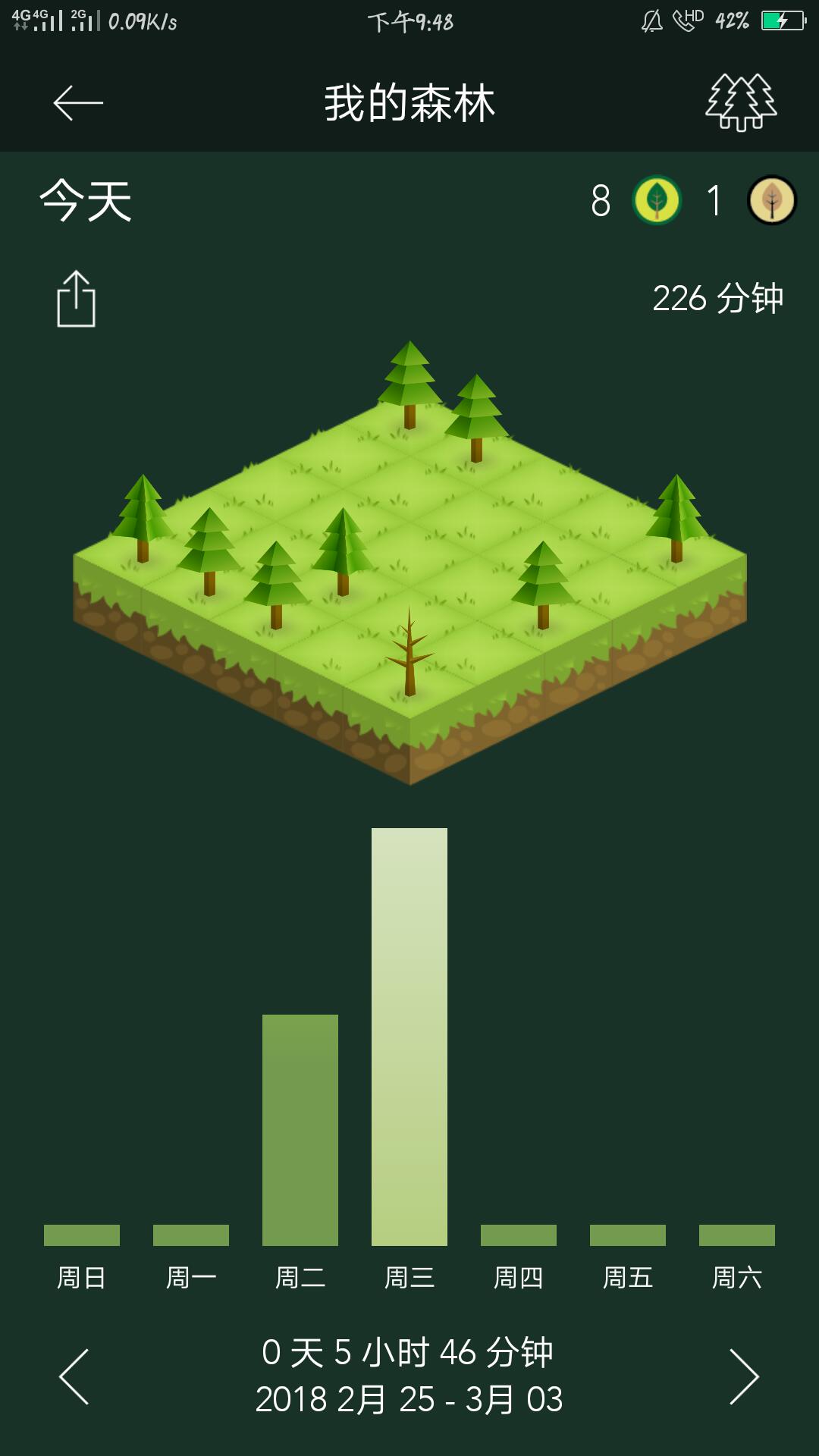This screenshot has width=819, height=1456.
Task: Select the 周六 bar in the chart
Action: (737, 1235)
